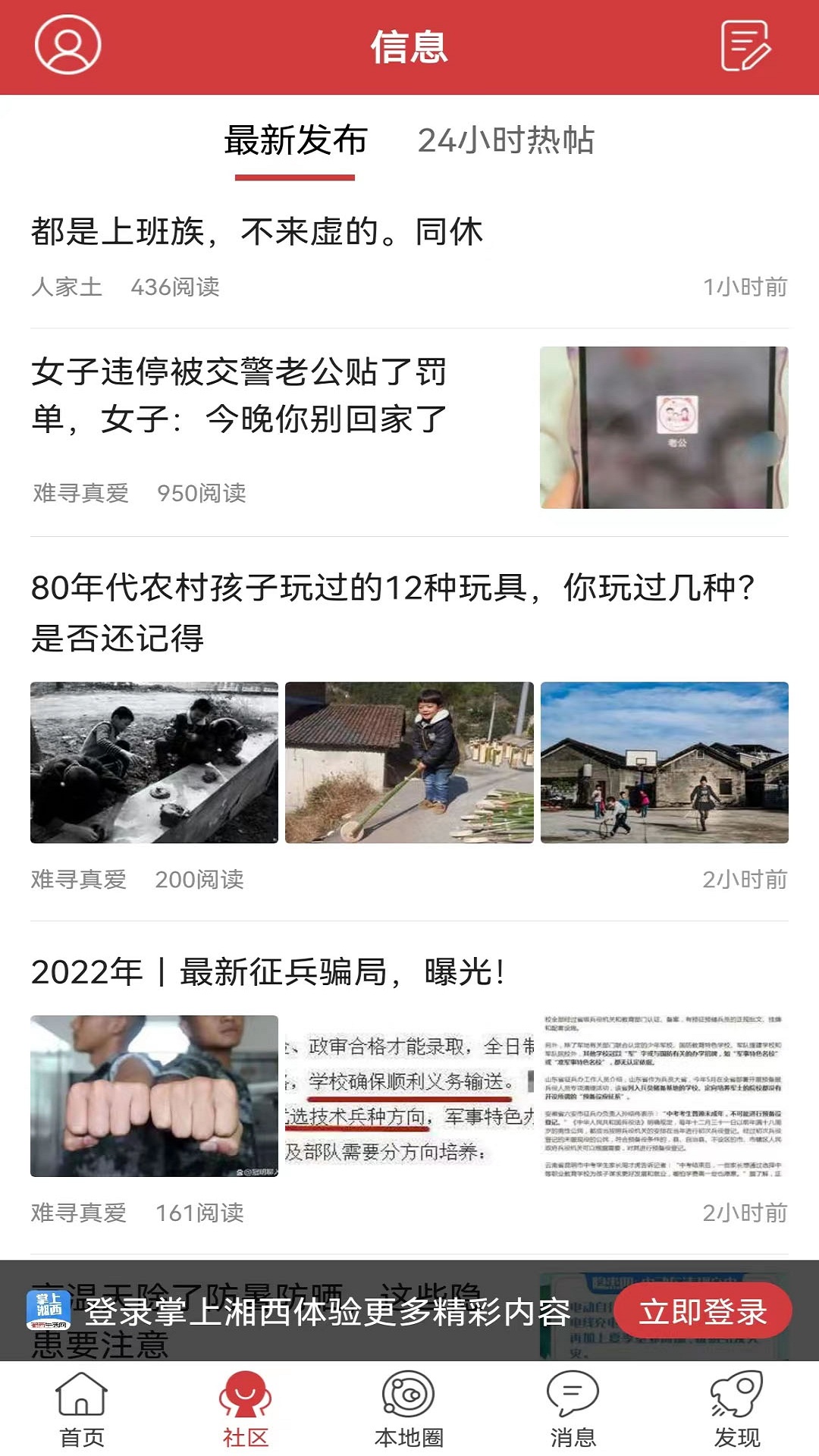Open post 2022年最新征兵骗局曝光

pos(267,972)
